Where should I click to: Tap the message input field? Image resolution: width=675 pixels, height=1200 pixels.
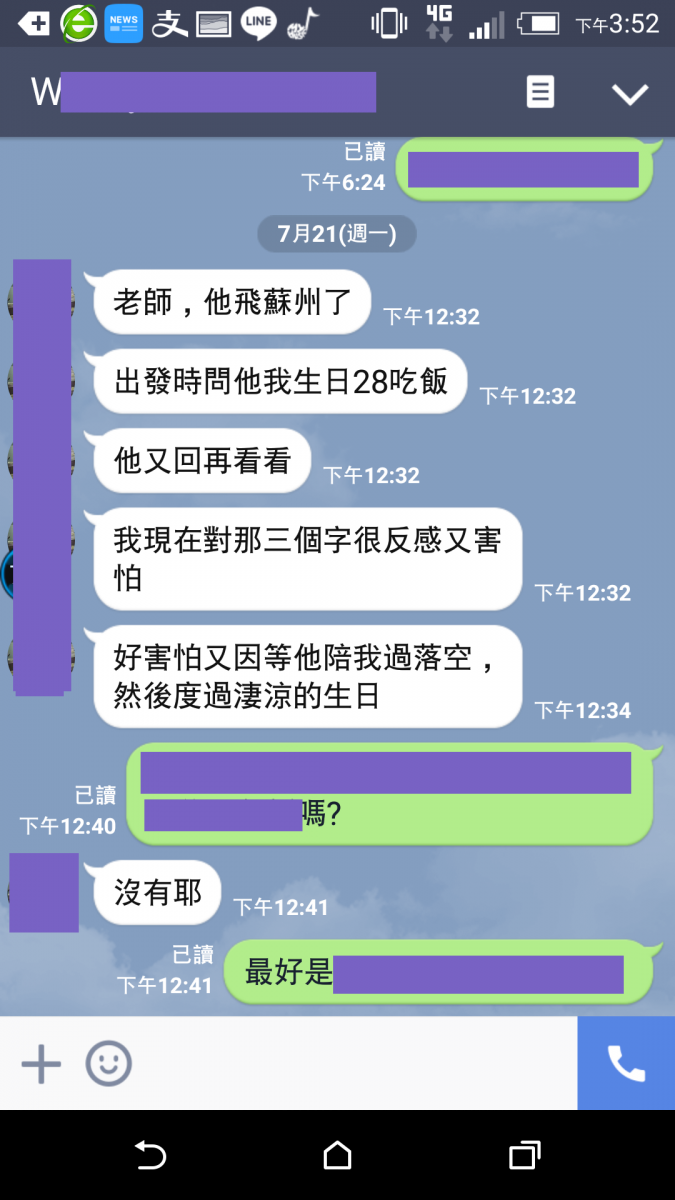350,1064
